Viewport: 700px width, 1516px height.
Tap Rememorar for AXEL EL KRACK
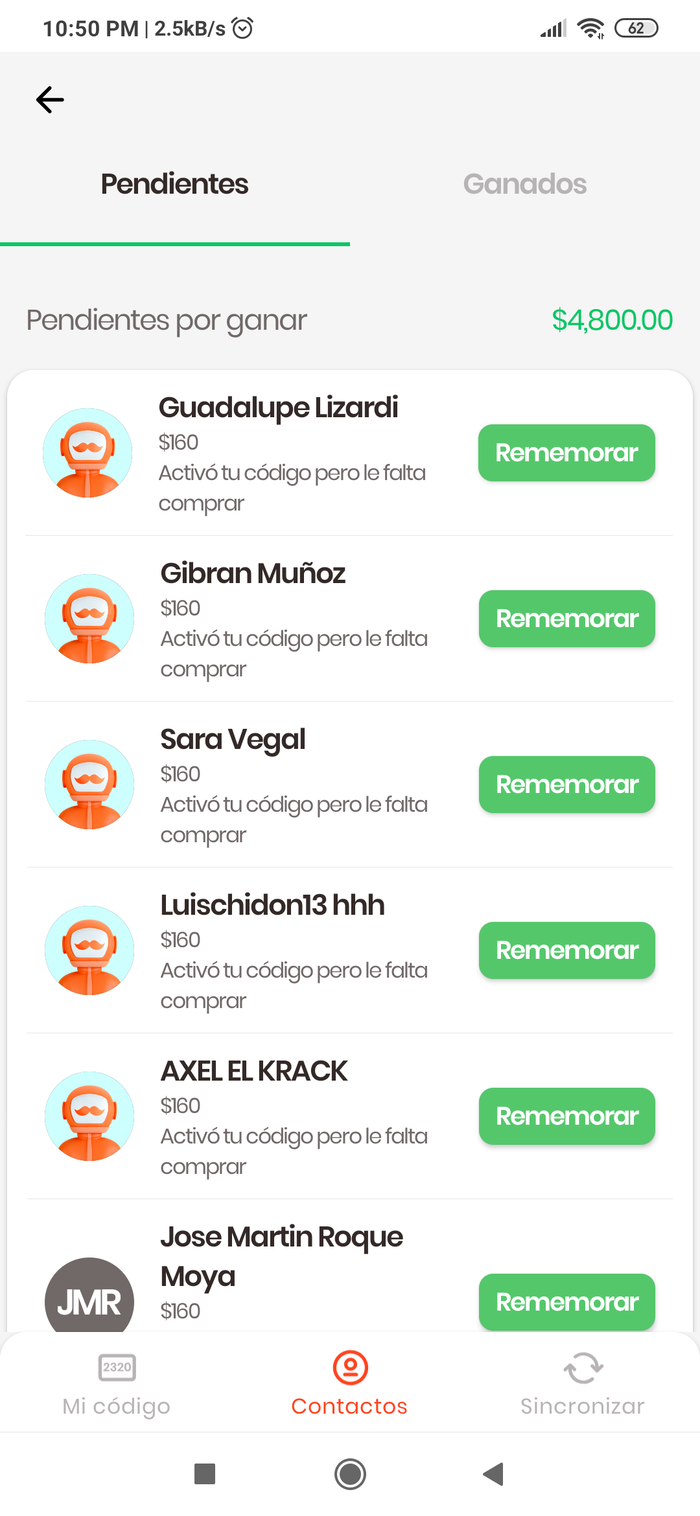coord(566,1117)
